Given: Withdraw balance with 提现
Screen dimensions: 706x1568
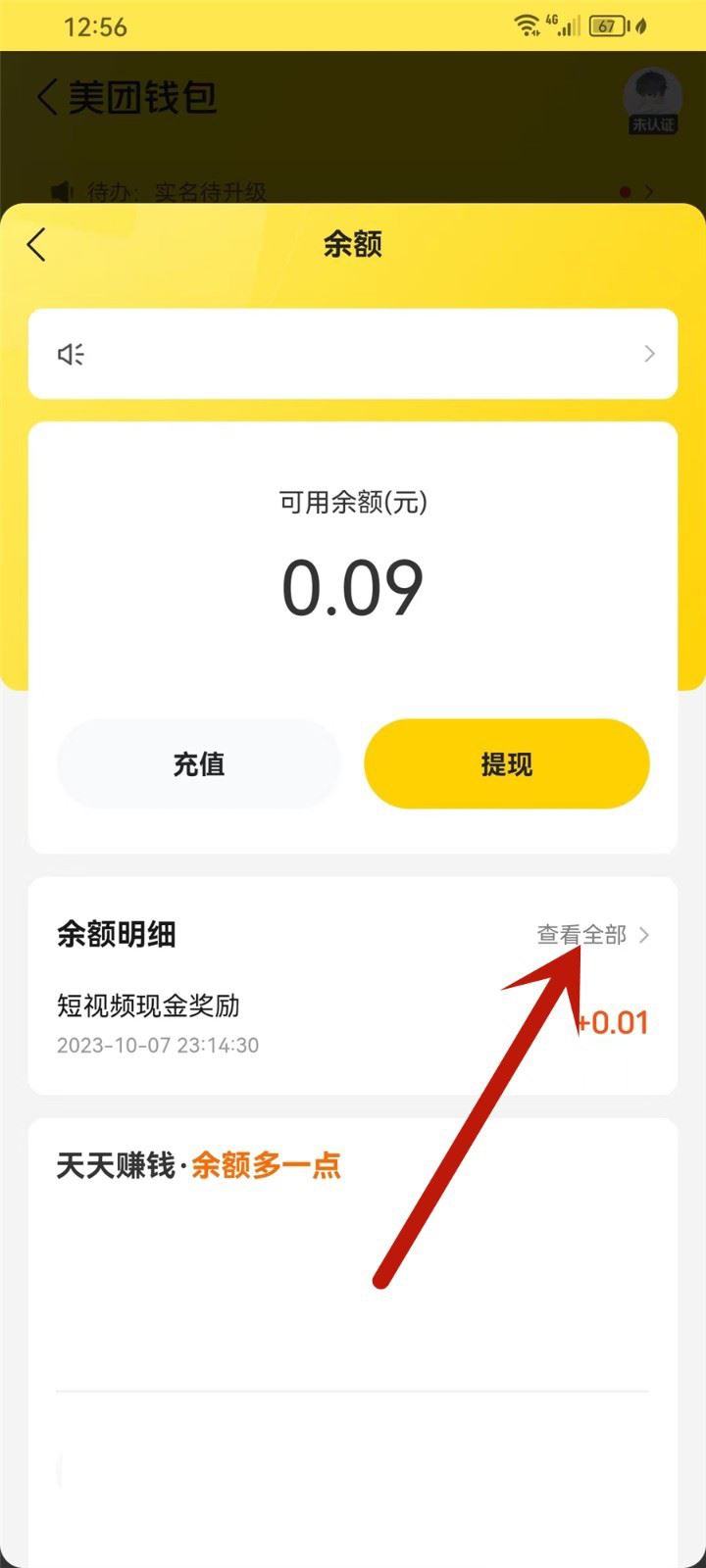Looking at the screenshot, I should tap(506, 764).
